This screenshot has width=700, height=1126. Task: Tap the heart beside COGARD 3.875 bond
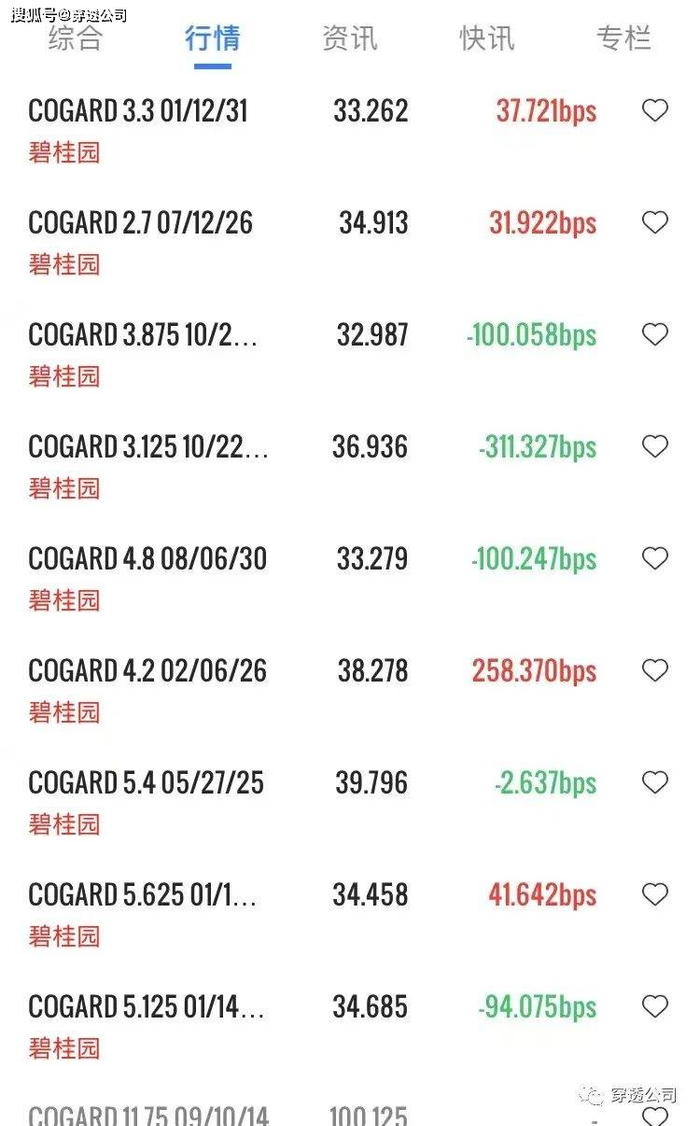tap(655, 335)
